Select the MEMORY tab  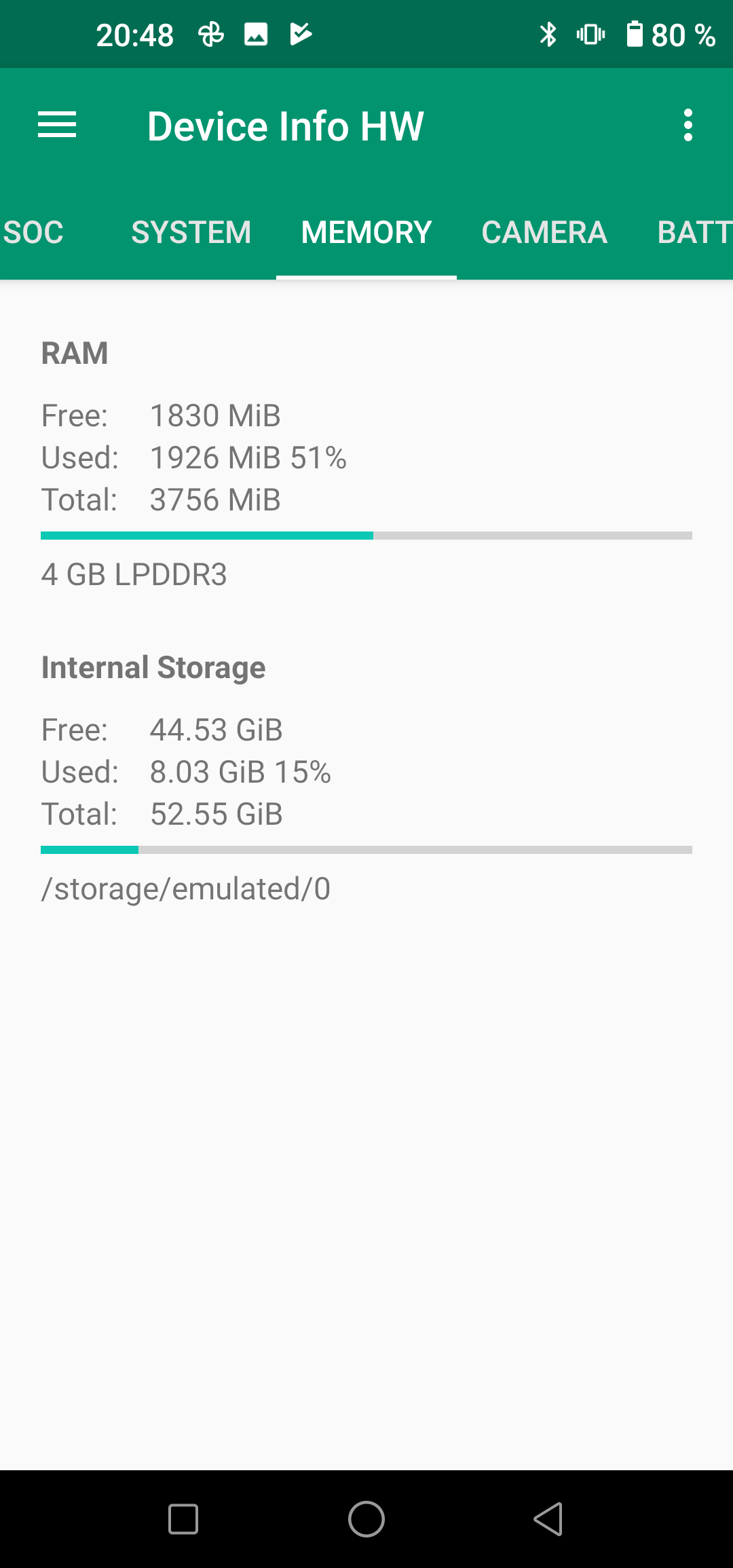[x=366, y=233]
